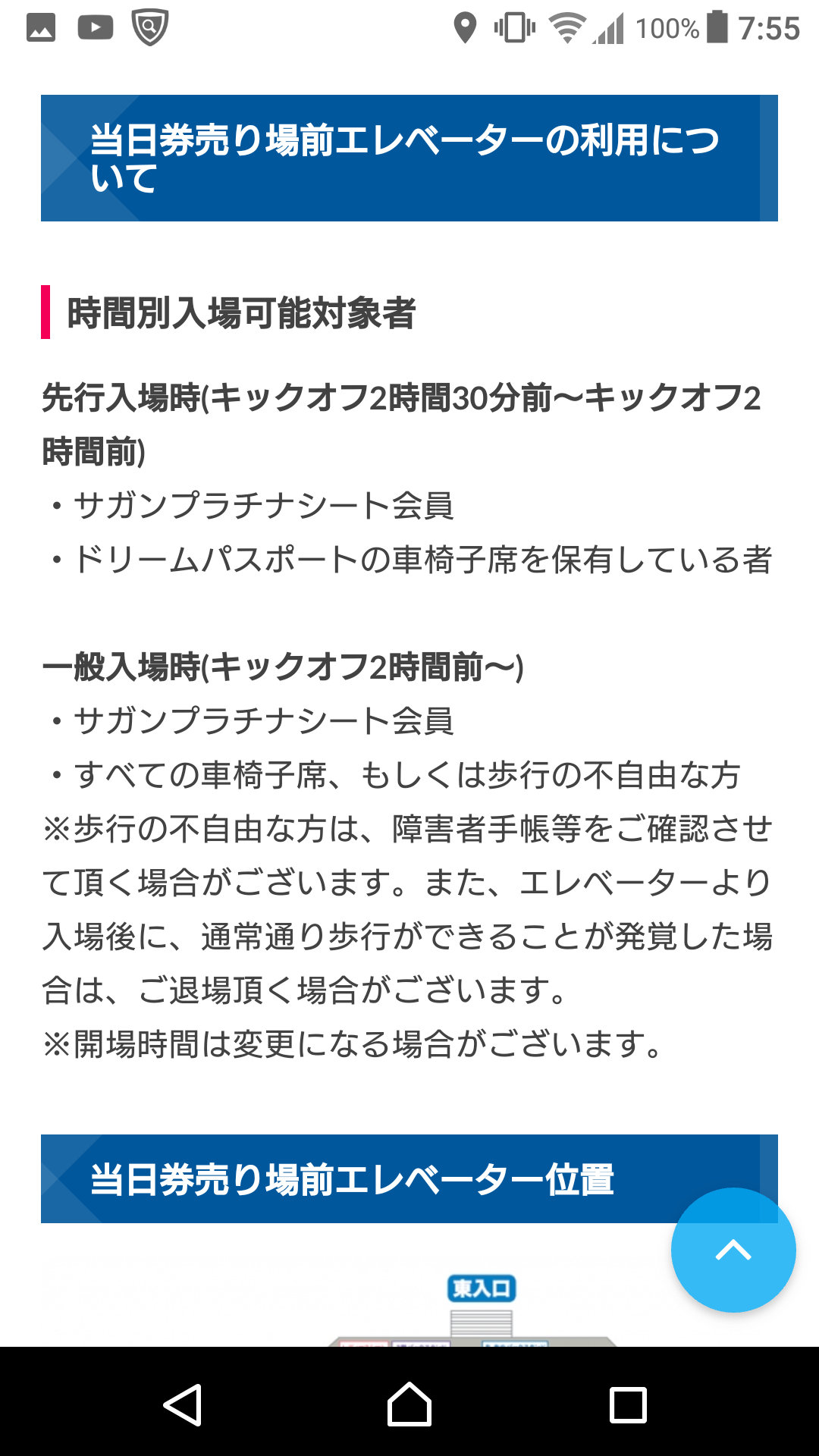This screenshot has height=1456, width=819.
Task: Go to the home screen
Action: (409, 1404)
